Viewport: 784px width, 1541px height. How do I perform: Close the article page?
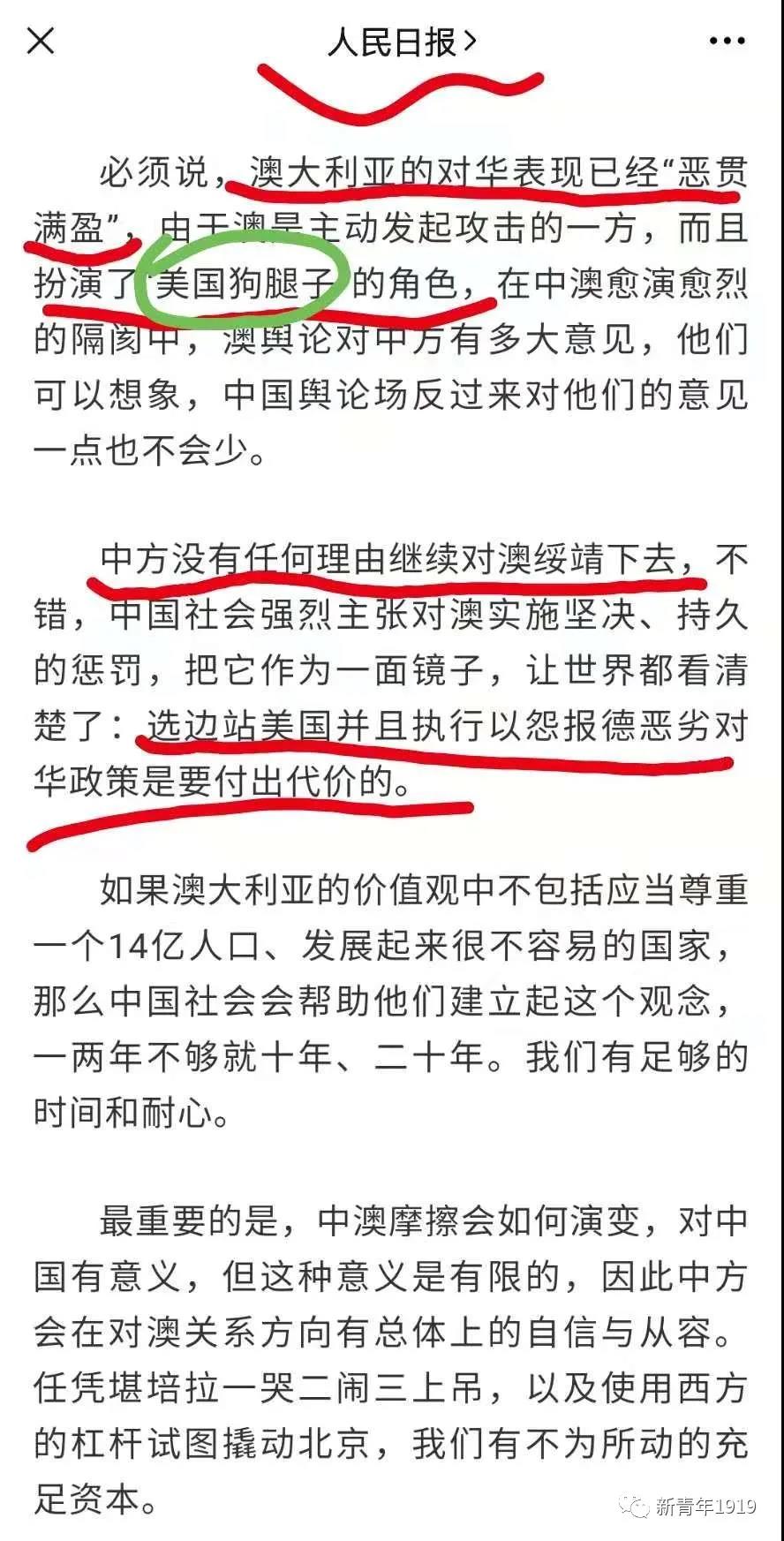tap(41, 41)
